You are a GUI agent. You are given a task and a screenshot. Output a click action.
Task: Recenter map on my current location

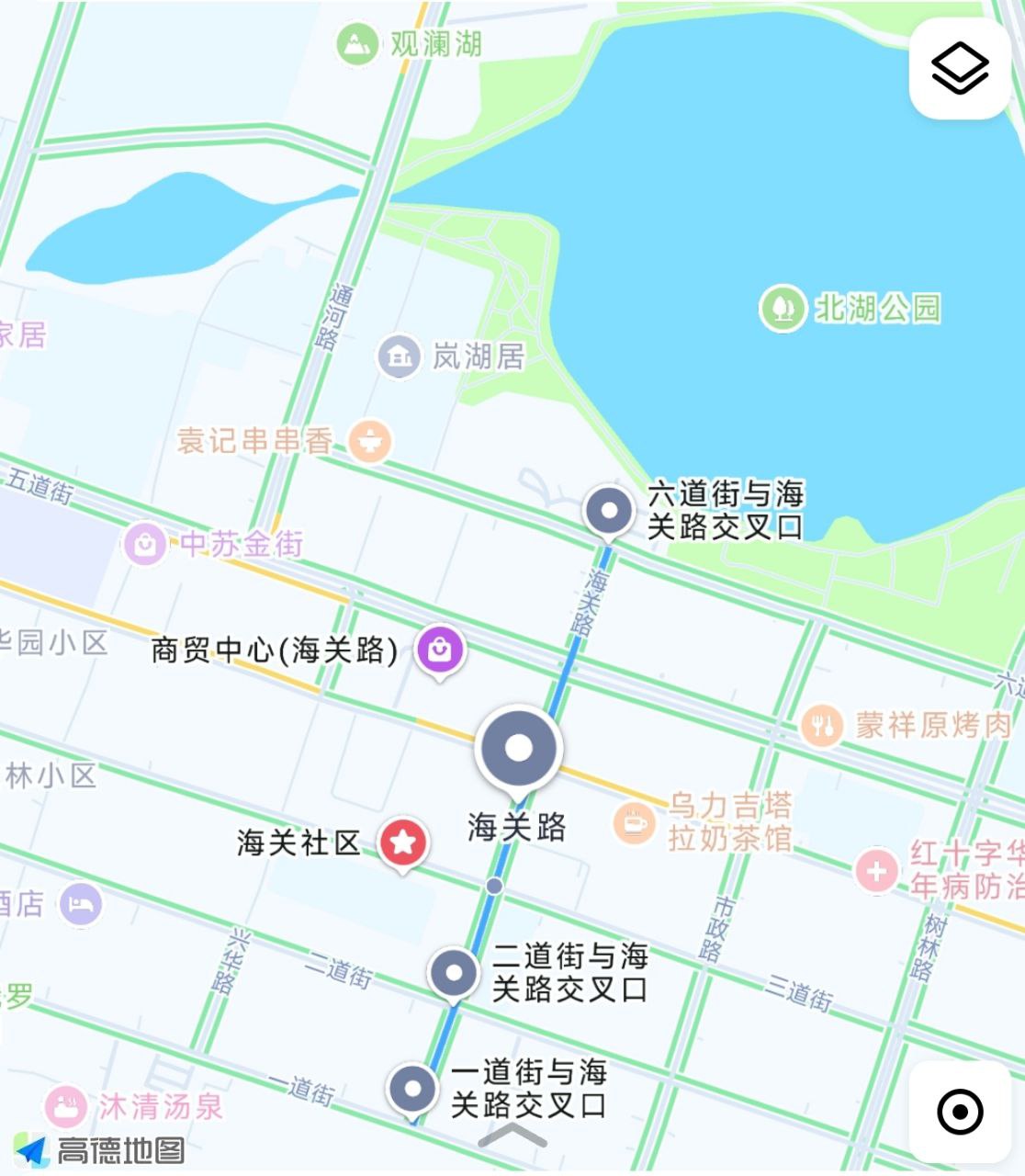[960, 1112]
